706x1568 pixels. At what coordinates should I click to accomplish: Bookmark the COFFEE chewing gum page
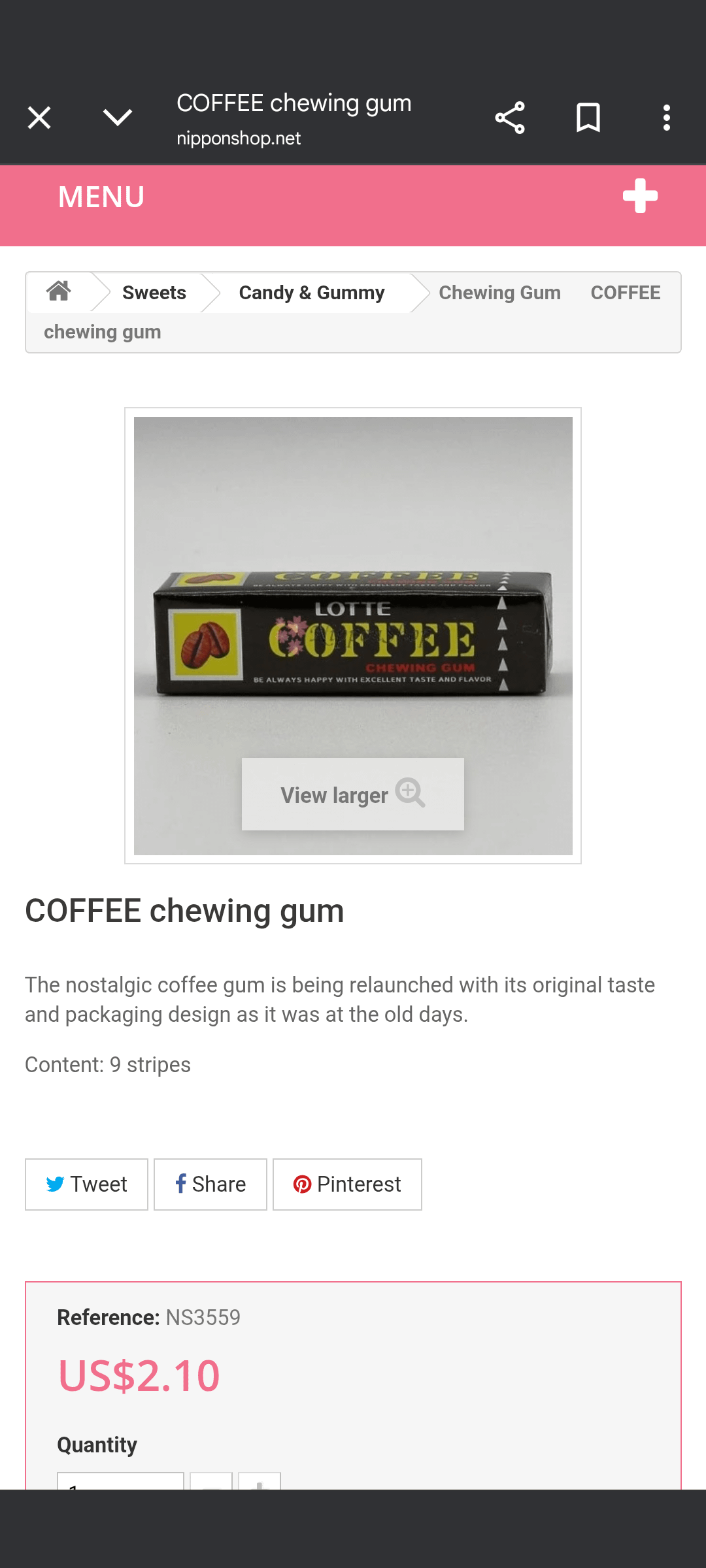(588, 118)
